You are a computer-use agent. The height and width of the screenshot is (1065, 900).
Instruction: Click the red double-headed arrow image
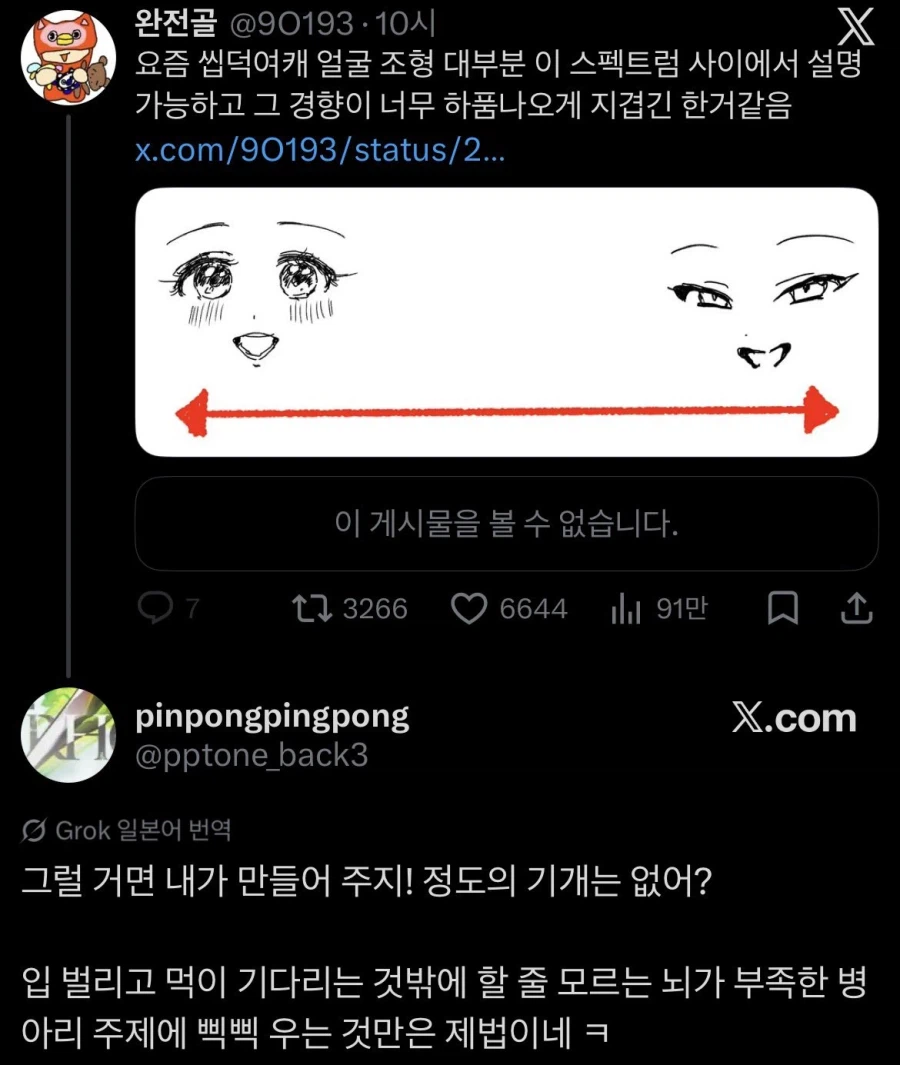click(x=505, y=409)
